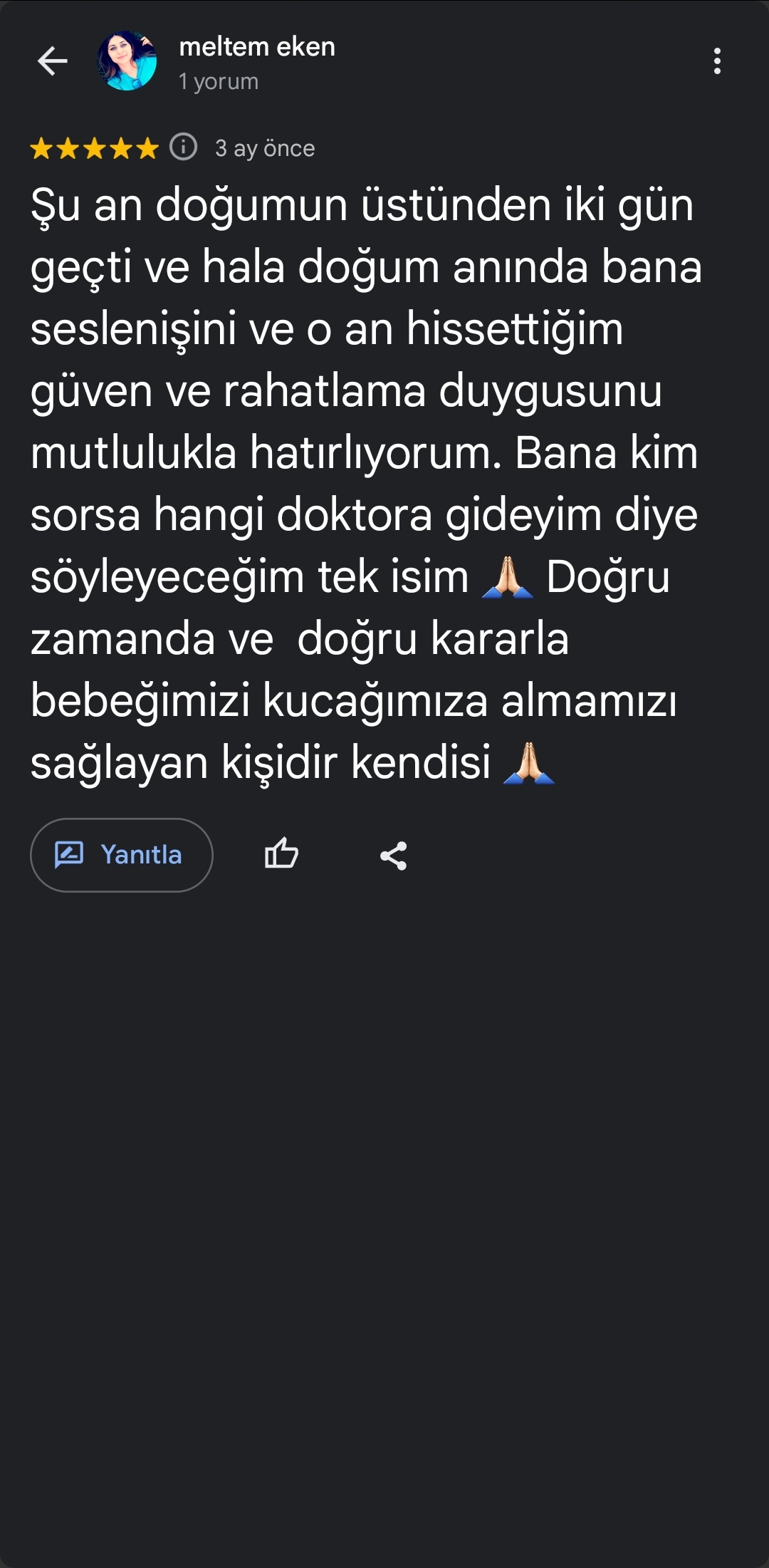This screenshot has width=769, height=1568.
Task: Share this review
Action: pyautogui.click(x=393, y=855)
